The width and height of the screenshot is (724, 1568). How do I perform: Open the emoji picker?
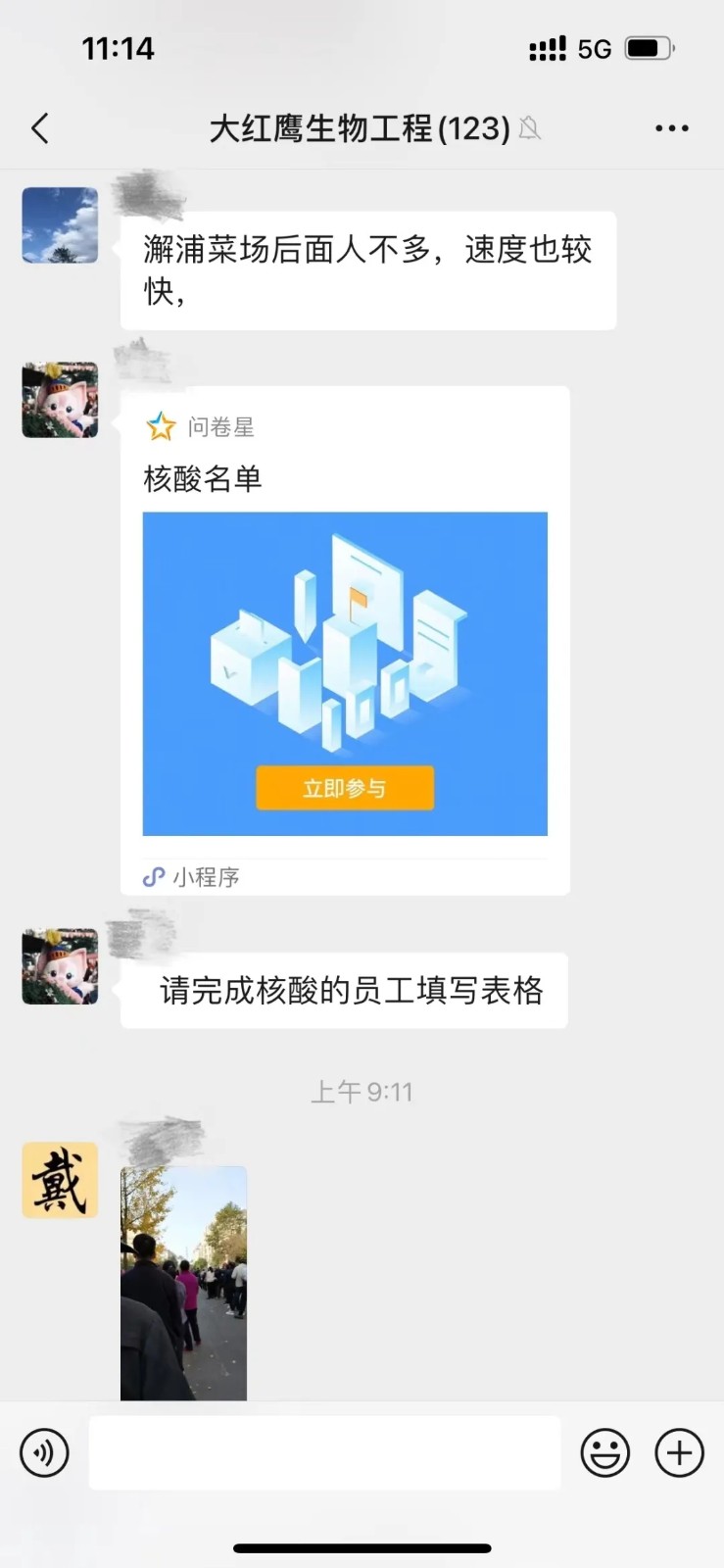pyautogui.click(x=604, y=1452)
